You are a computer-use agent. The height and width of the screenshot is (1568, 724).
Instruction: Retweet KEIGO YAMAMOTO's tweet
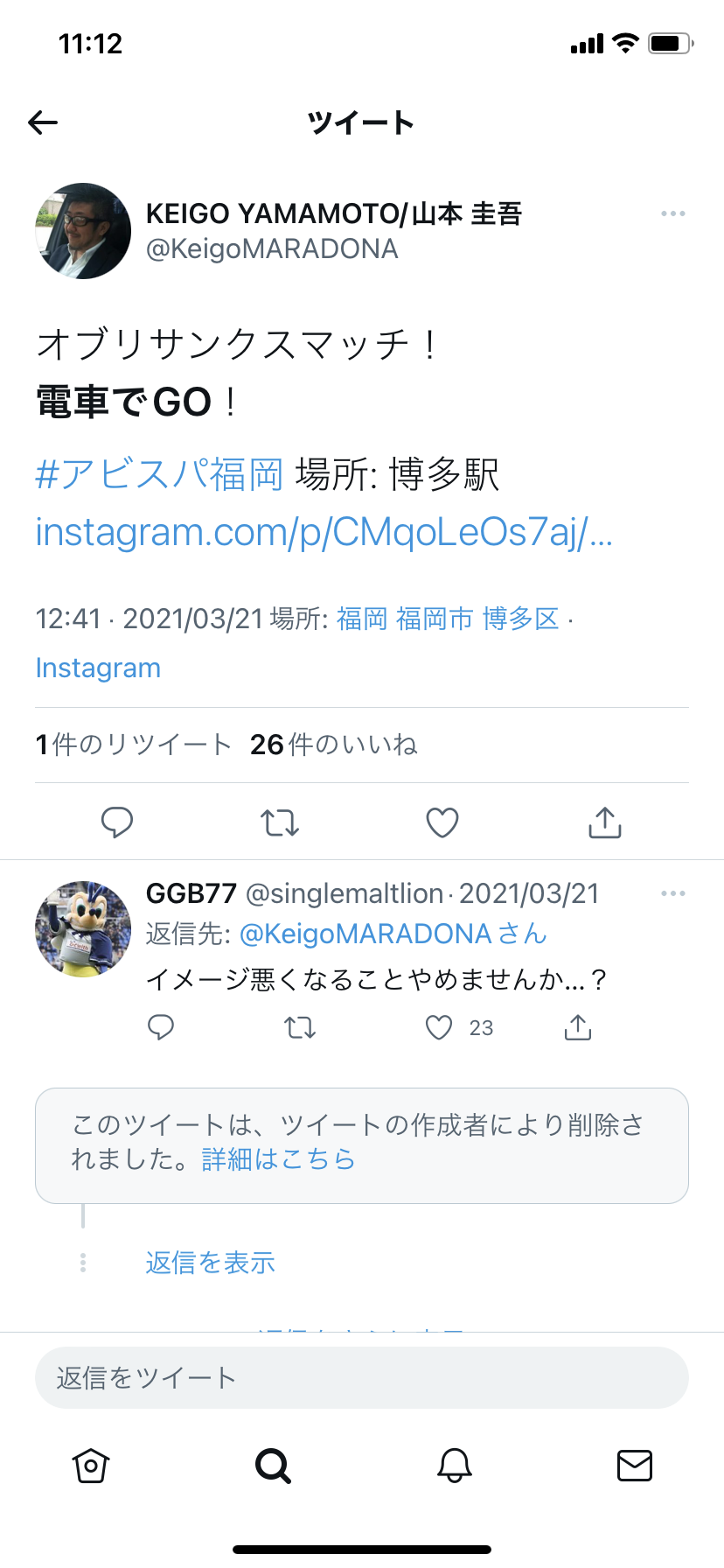280,822
